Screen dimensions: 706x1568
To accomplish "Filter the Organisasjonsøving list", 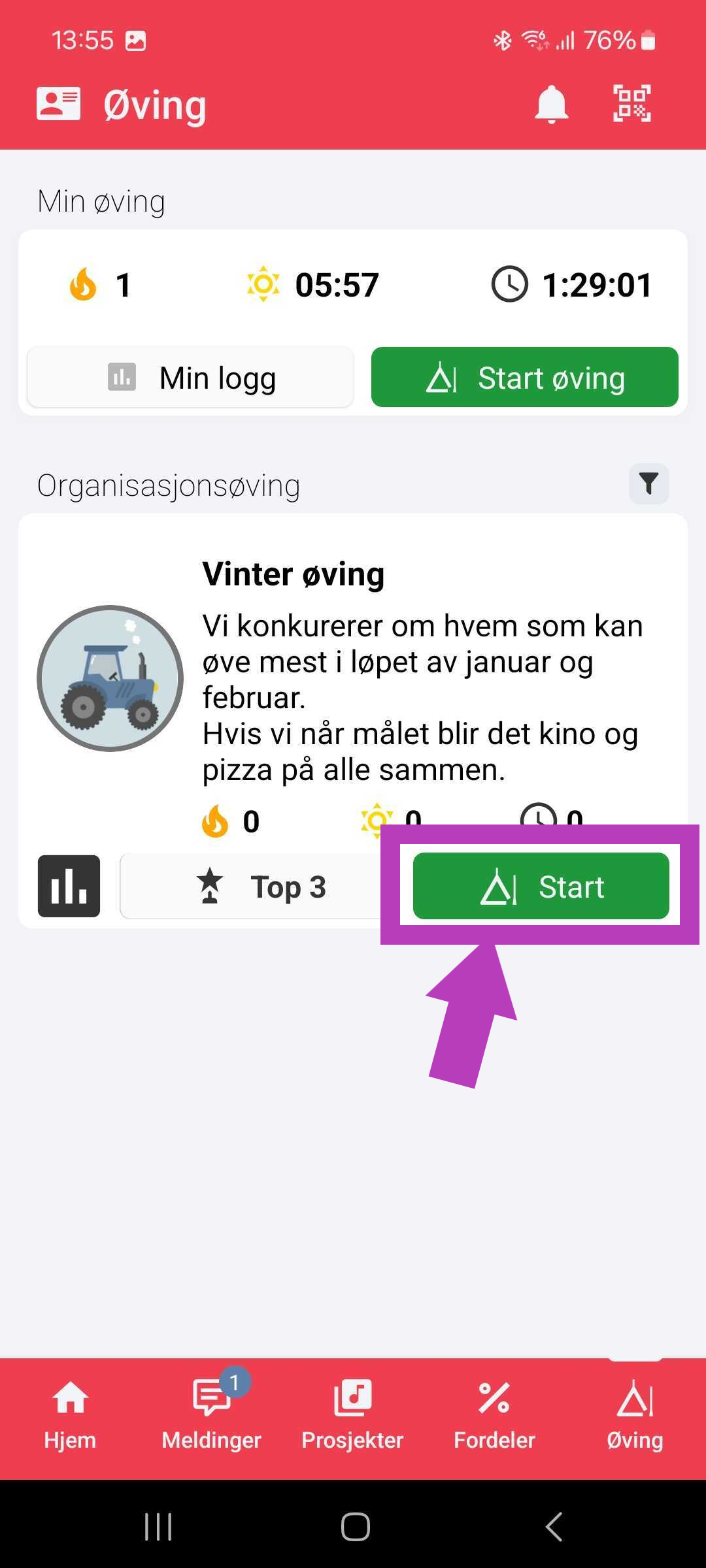I will click(x=648, y=484).
